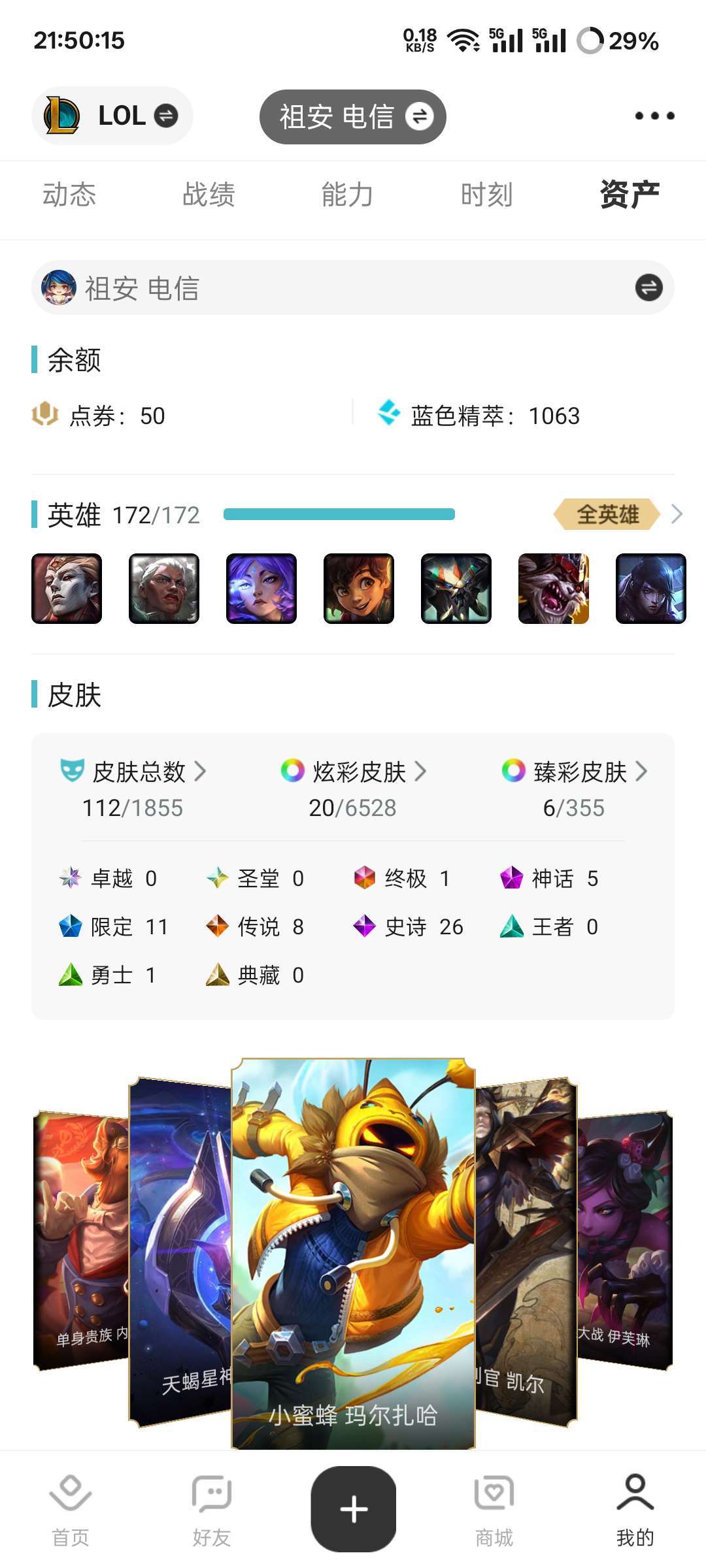Click the 传说 legendary skin marker
Screen dimensions: 706x1568
[217, 926]
